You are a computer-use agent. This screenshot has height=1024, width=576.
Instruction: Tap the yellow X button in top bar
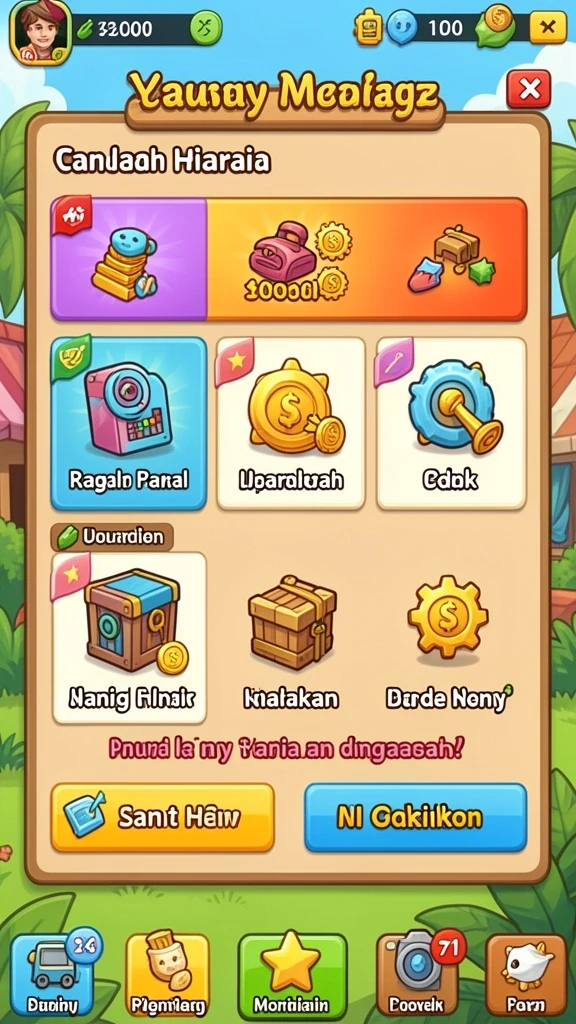click(547, 27)
